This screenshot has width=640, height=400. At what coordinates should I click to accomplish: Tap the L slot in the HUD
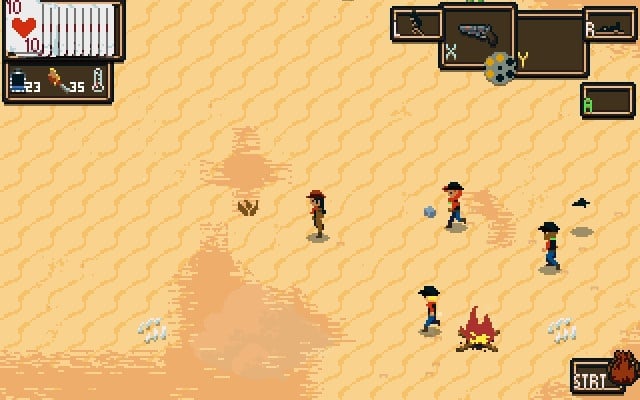click(415, 23)
